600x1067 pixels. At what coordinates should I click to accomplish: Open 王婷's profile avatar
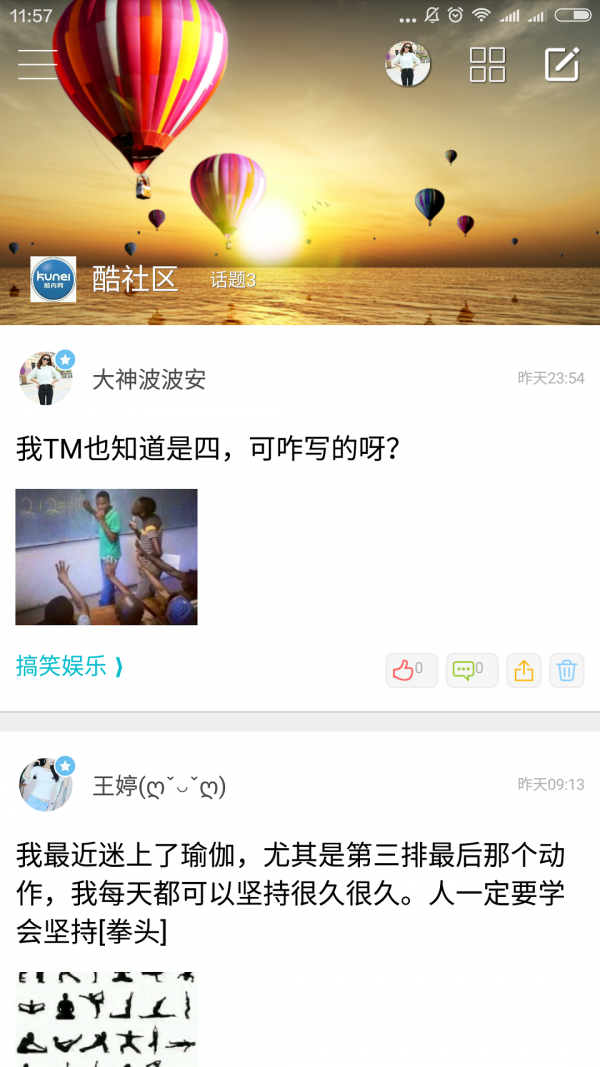[x=46, y=785]
